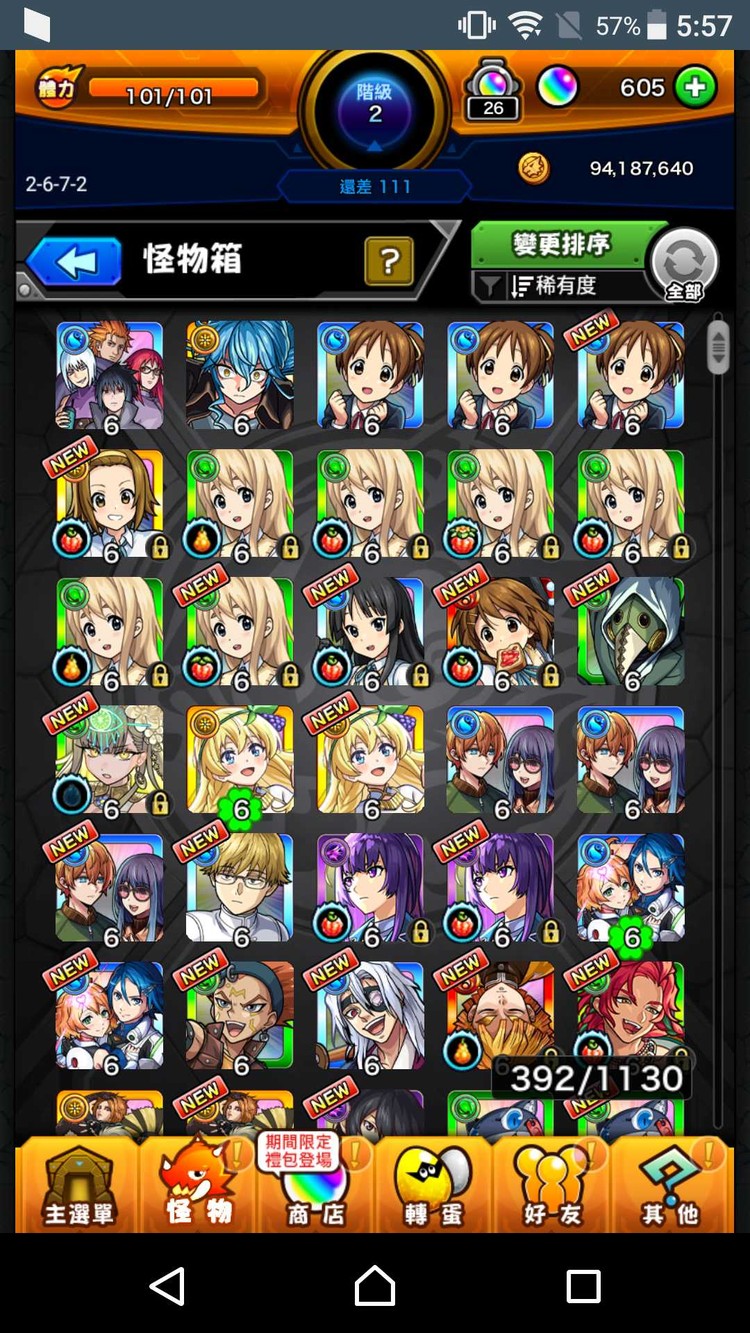This screenshot has height=1333, width=750.
Task: Go to the 轉蛋 gacha tab
Action: [433, 1186]
